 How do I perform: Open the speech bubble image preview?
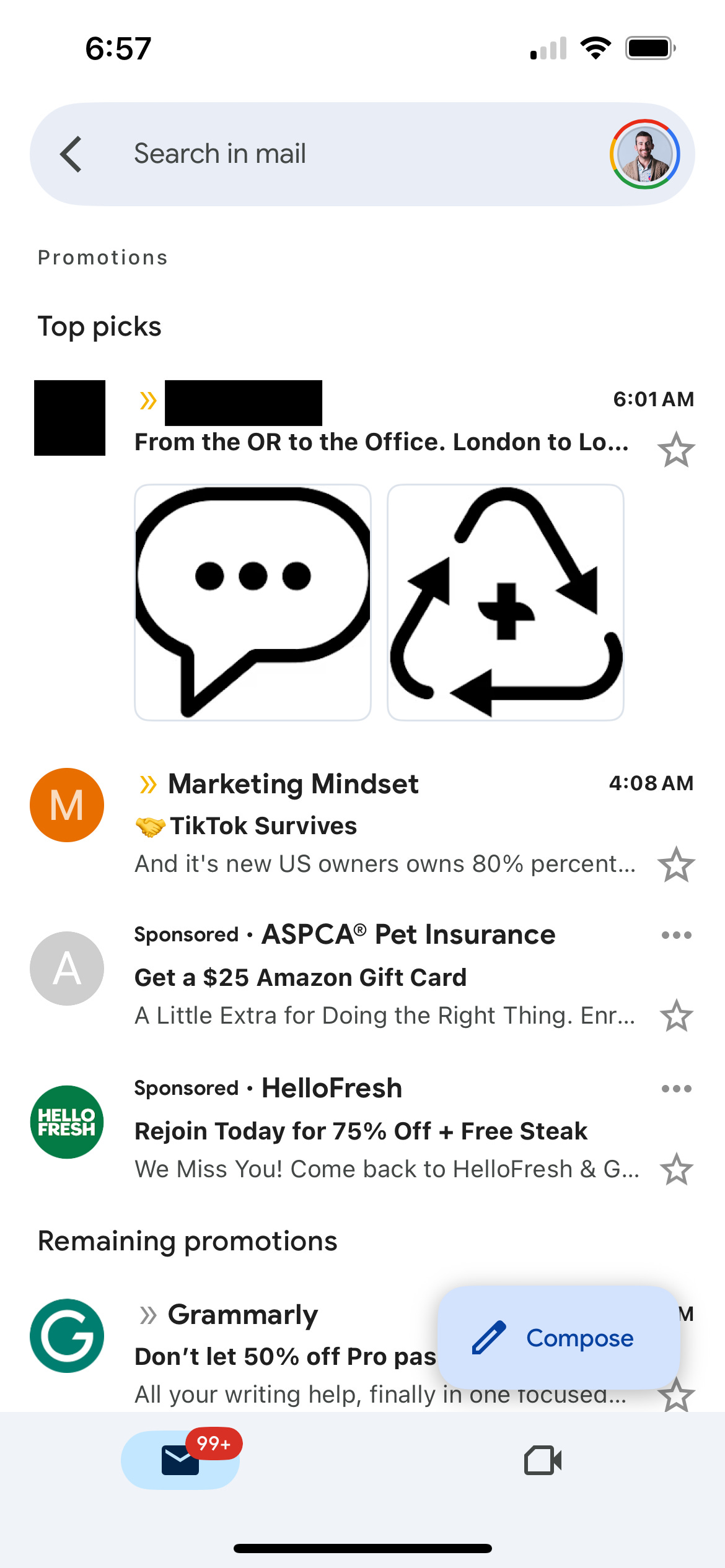tap(253, 603)
